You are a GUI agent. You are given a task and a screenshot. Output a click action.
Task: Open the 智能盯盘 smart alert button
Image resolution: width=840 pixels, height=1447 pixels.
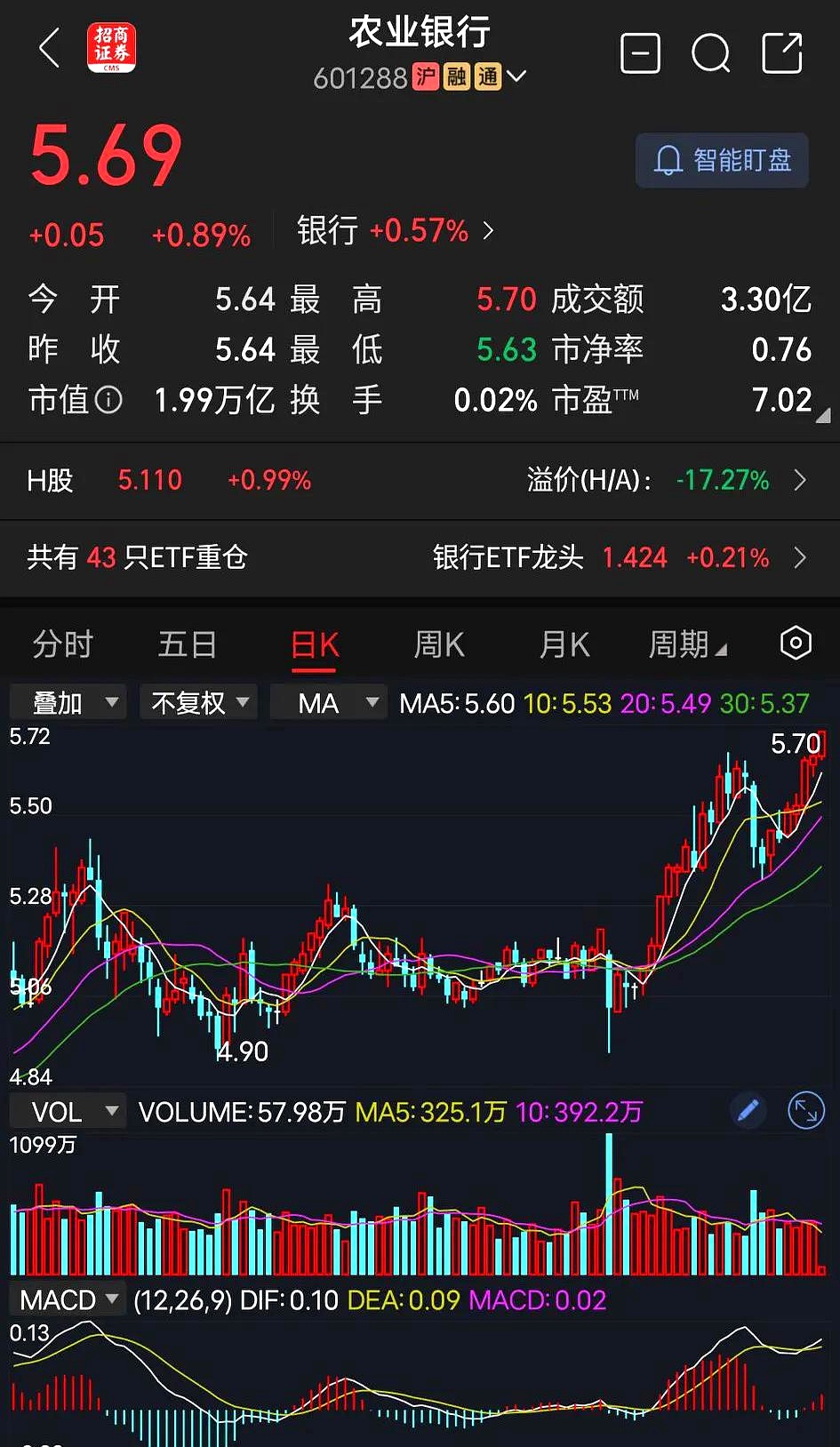(722, 160)
